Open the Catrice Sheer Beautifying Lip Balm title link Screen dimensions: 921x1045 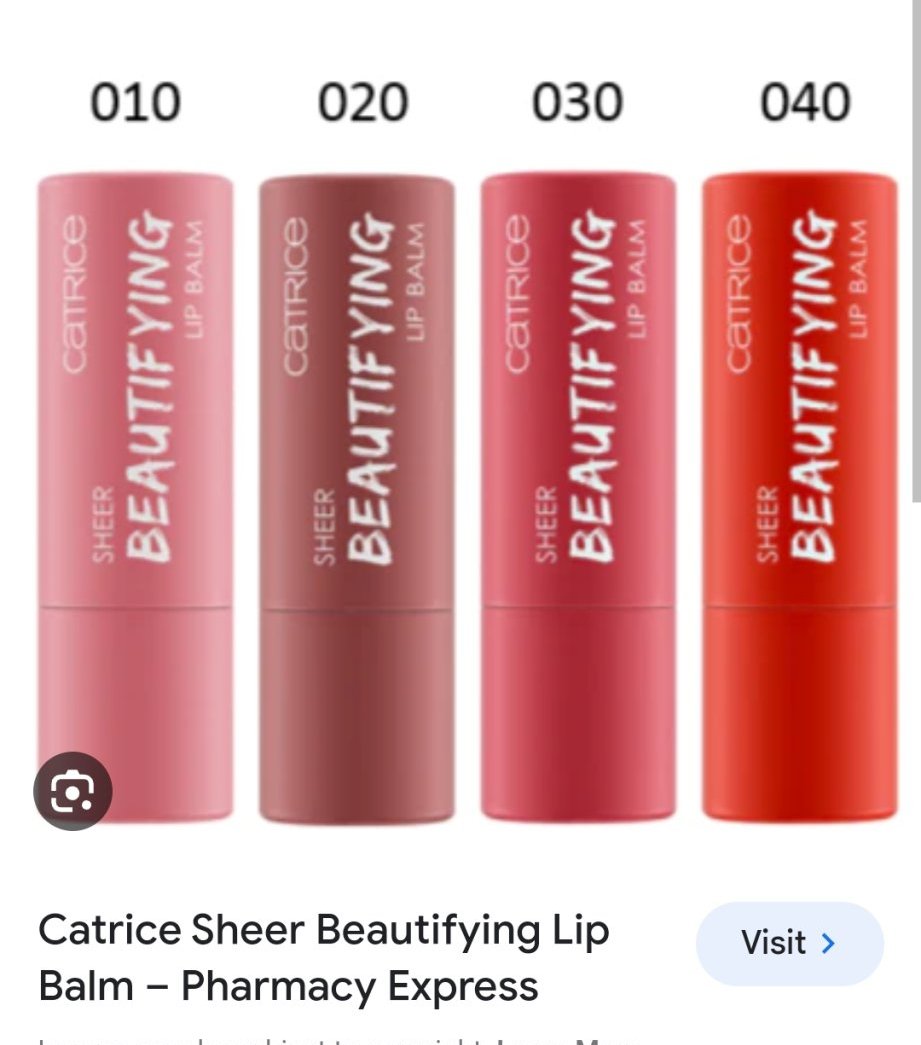pos(324,958)
